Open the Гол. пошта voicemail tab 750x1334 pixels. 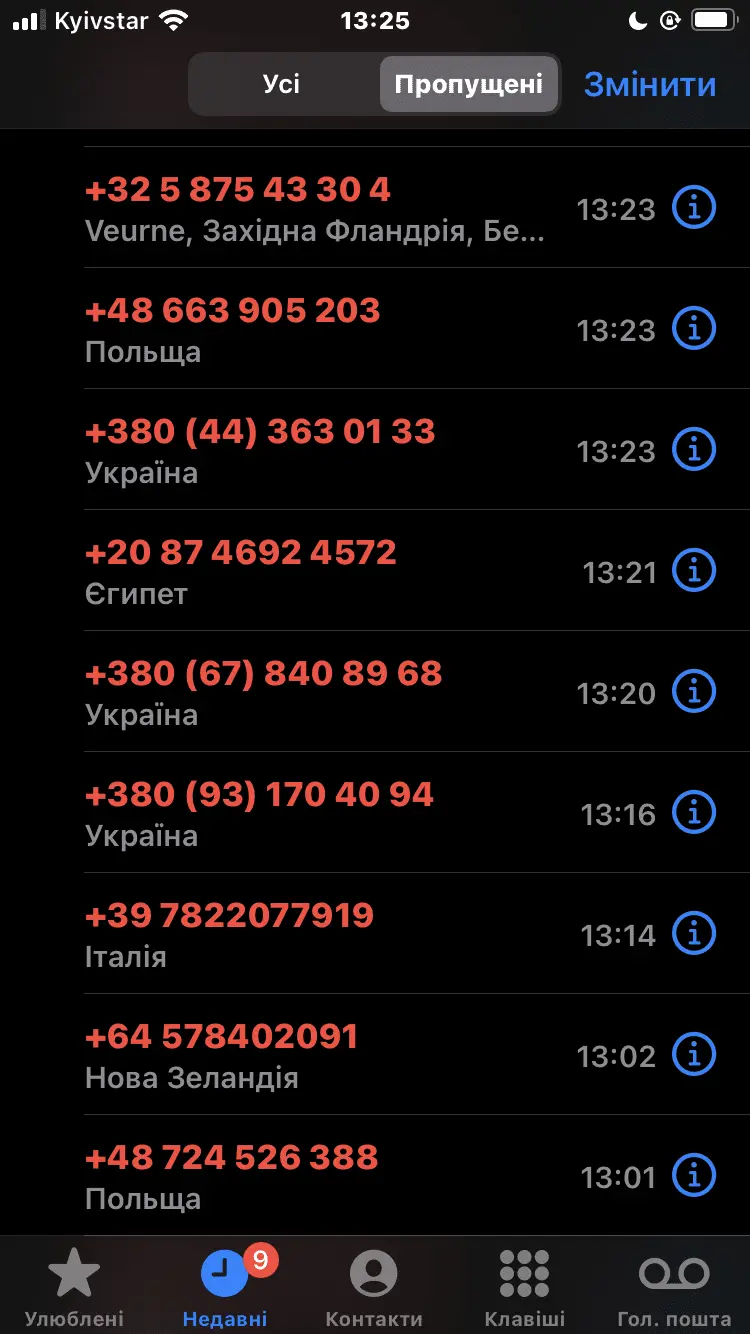tap(674, 1287)
